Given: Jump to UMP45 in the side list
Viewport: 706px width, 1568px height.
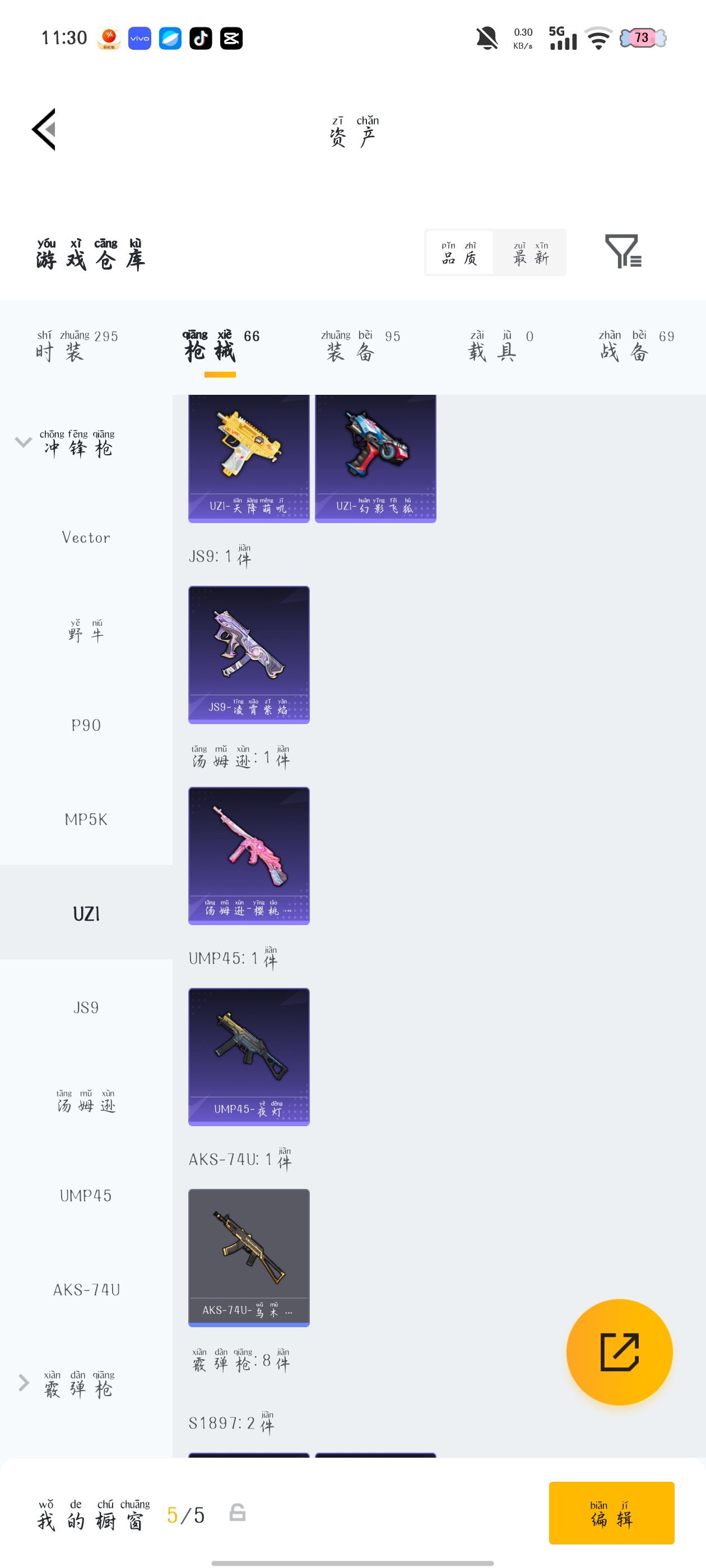Looking at the screenshot, I should point(86,1196).
